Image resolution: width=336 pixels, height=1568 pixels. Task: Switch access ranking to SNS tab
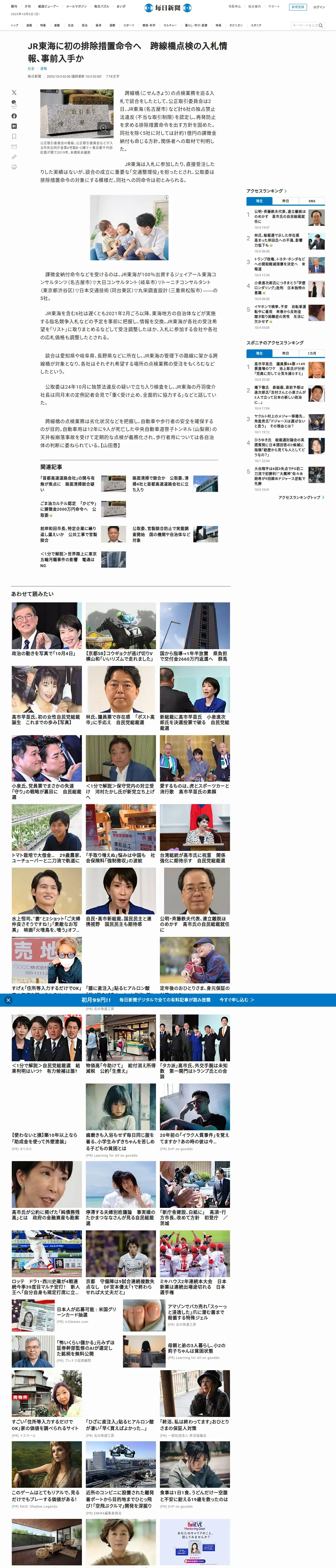tap(312, 201)
